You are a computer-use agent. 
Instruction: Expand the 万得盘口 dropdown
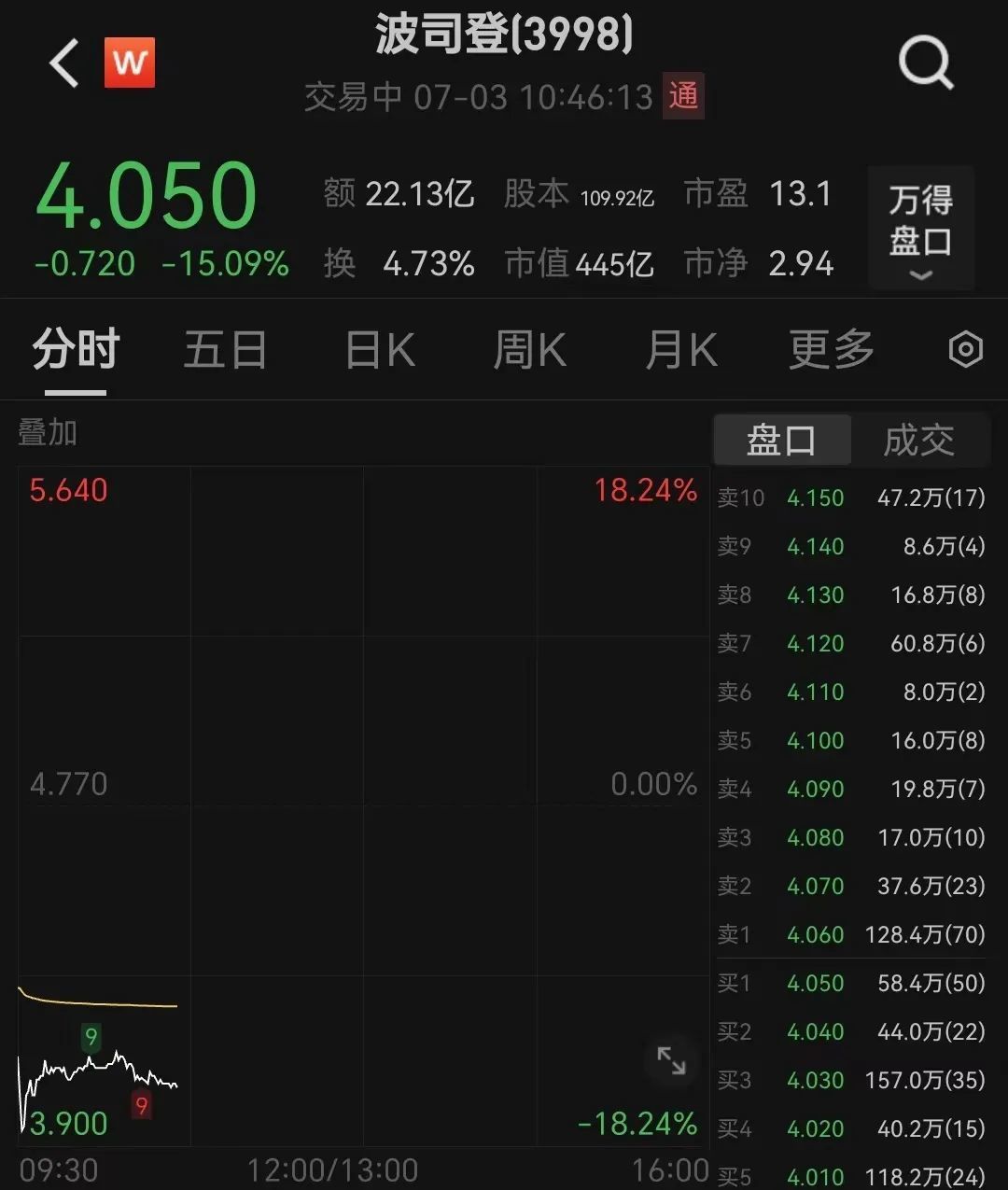(920, 229)
